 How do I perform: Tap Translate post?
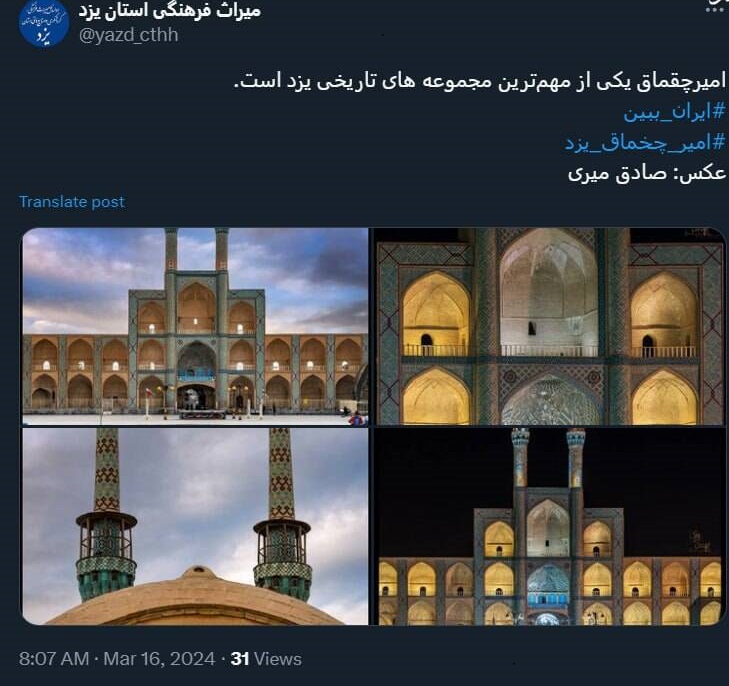click(72, 202)
